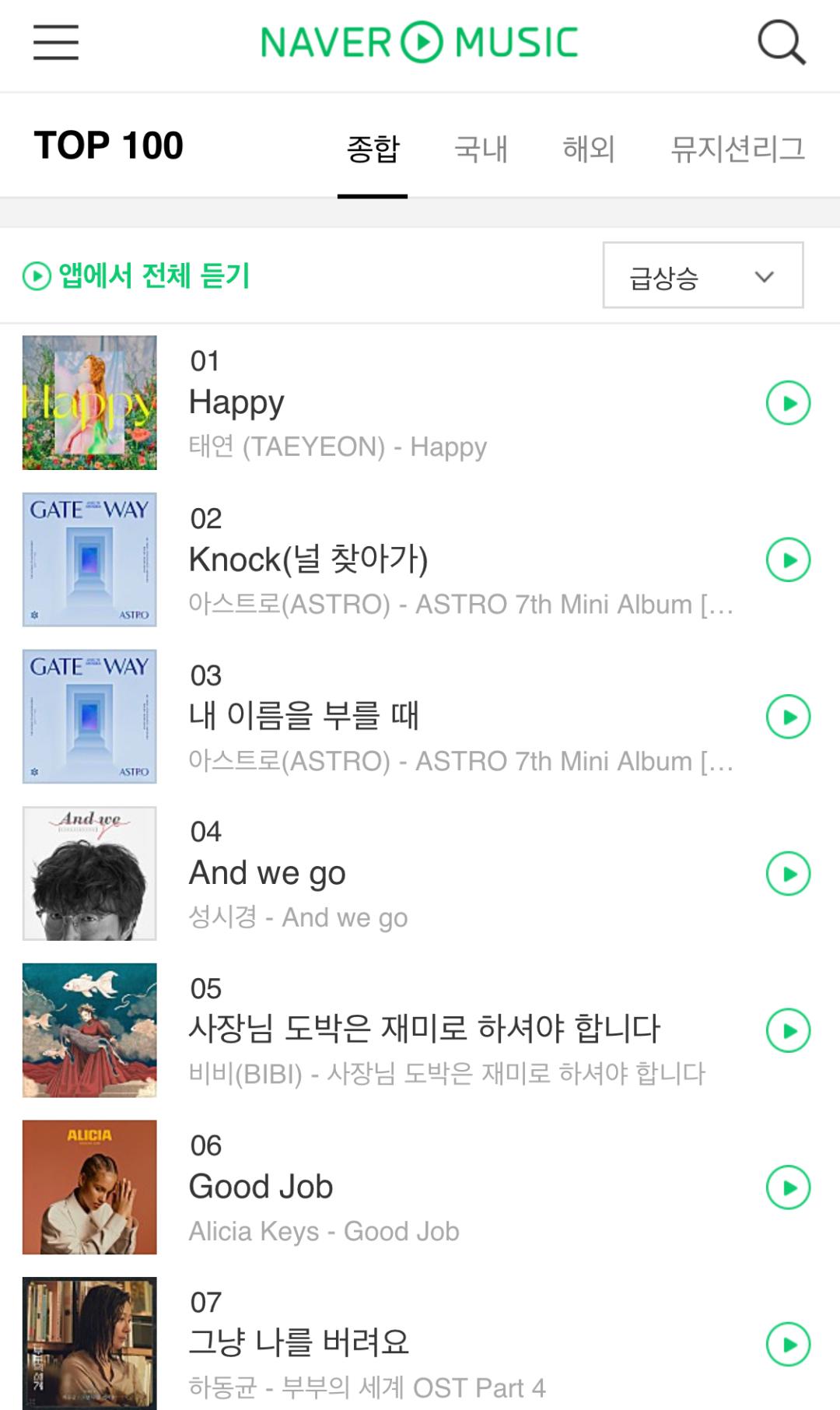Image resolution: width=840 pixels, height=1410 pixels.
Task: Switch to the 뮤지션리그 tab
Action: (737, 148)
